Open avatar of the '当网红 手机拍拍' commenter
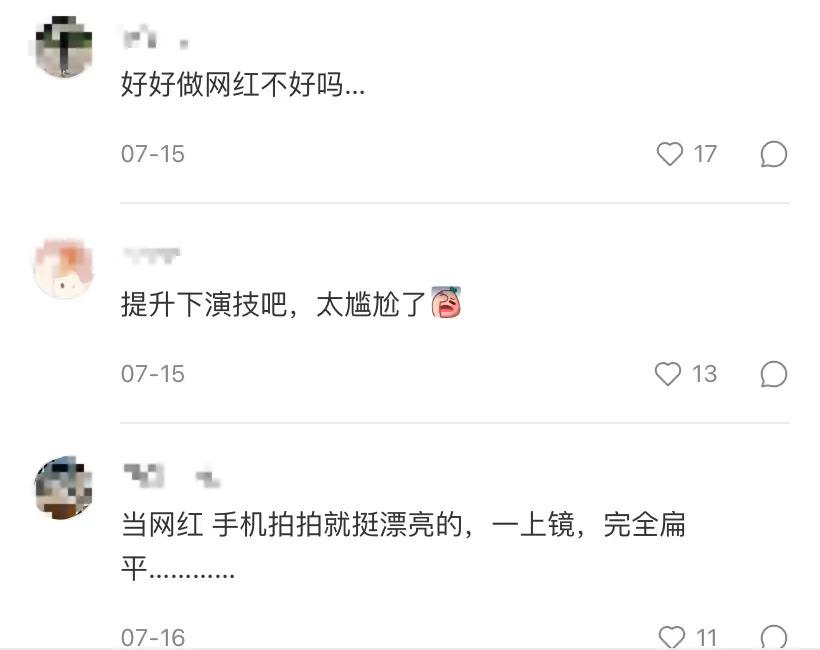820x650 pixels. coord(64,488)
